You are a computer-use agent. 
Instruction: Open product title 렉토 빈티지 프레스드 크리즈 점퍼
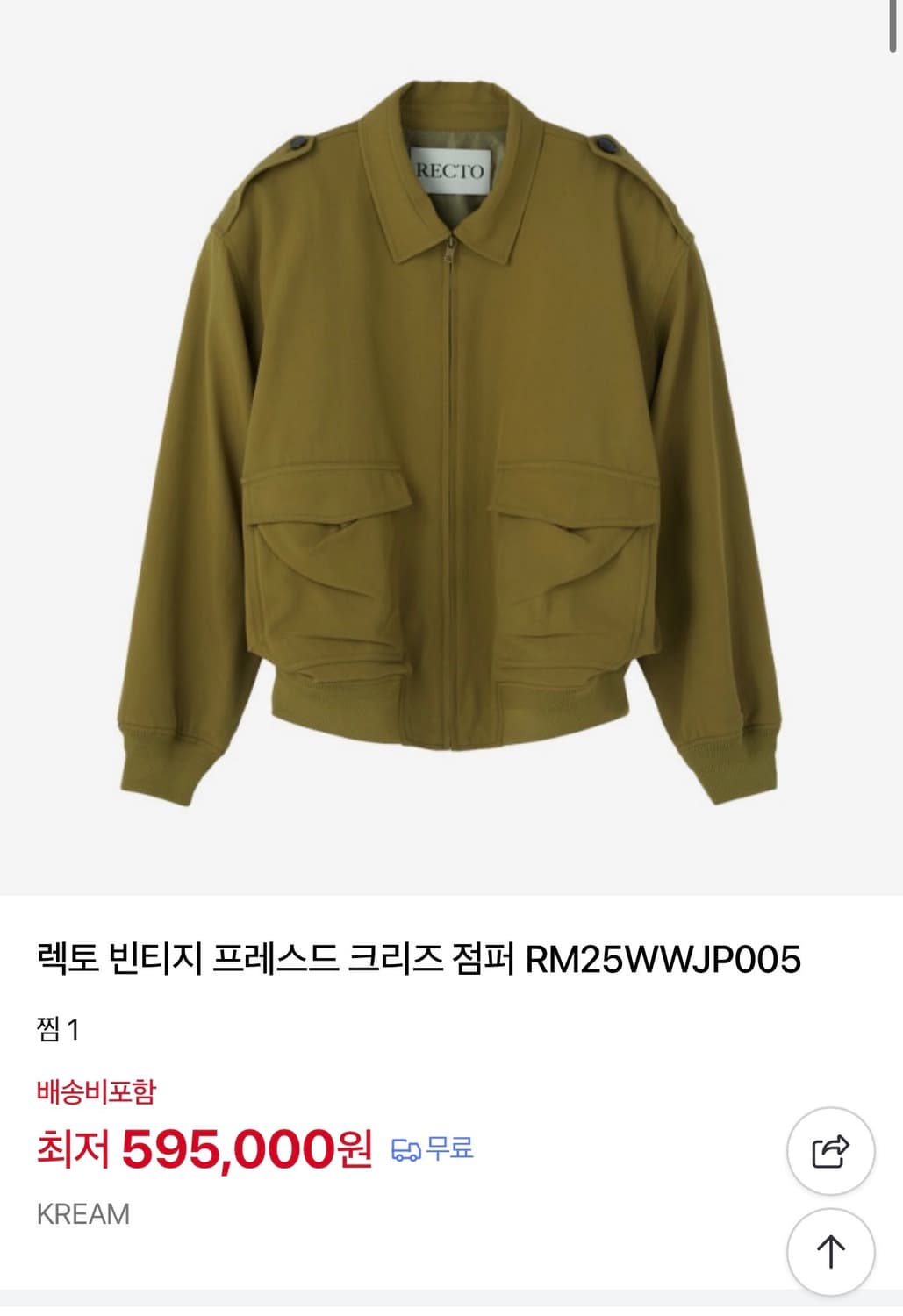263,962
